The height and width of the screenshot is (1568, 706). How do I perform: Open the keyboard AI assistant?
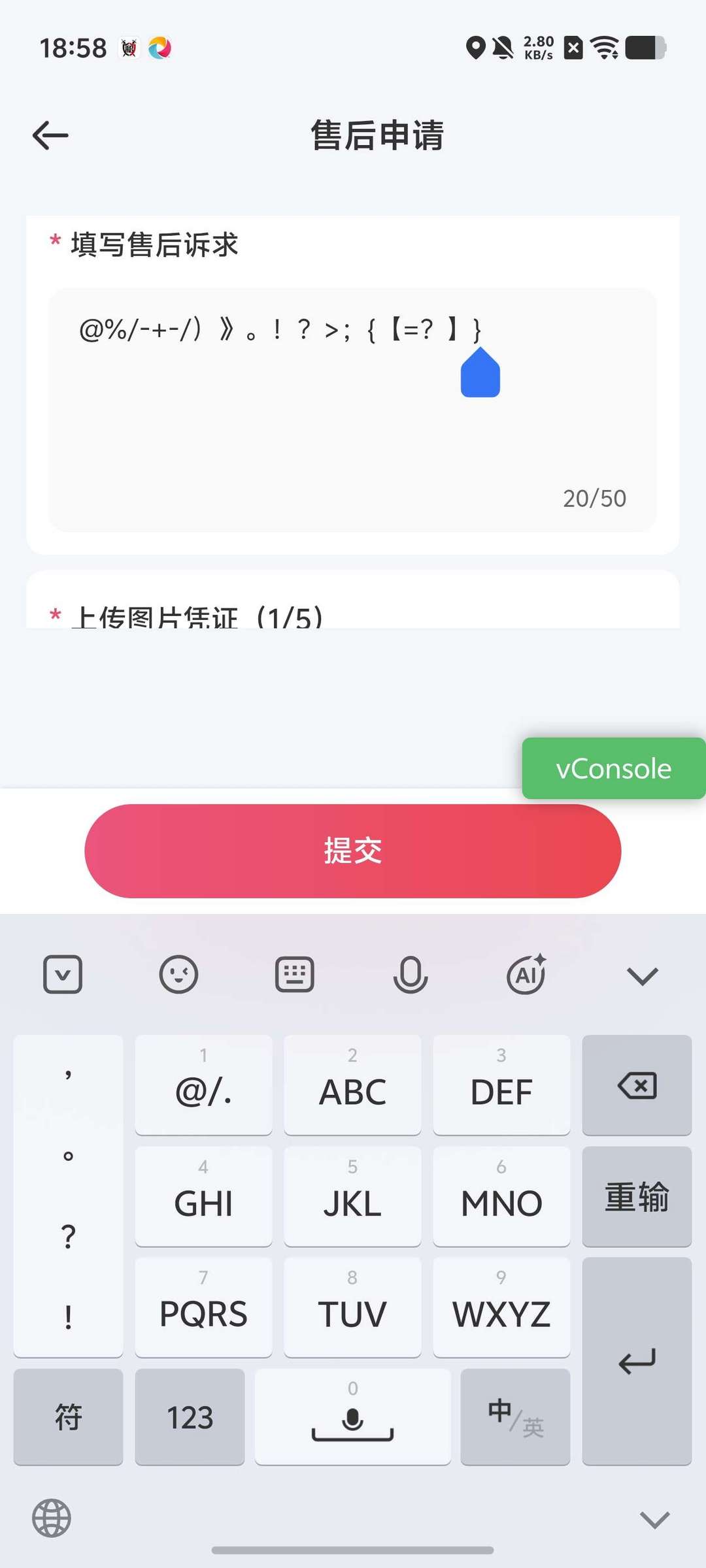tap(526, 975)
